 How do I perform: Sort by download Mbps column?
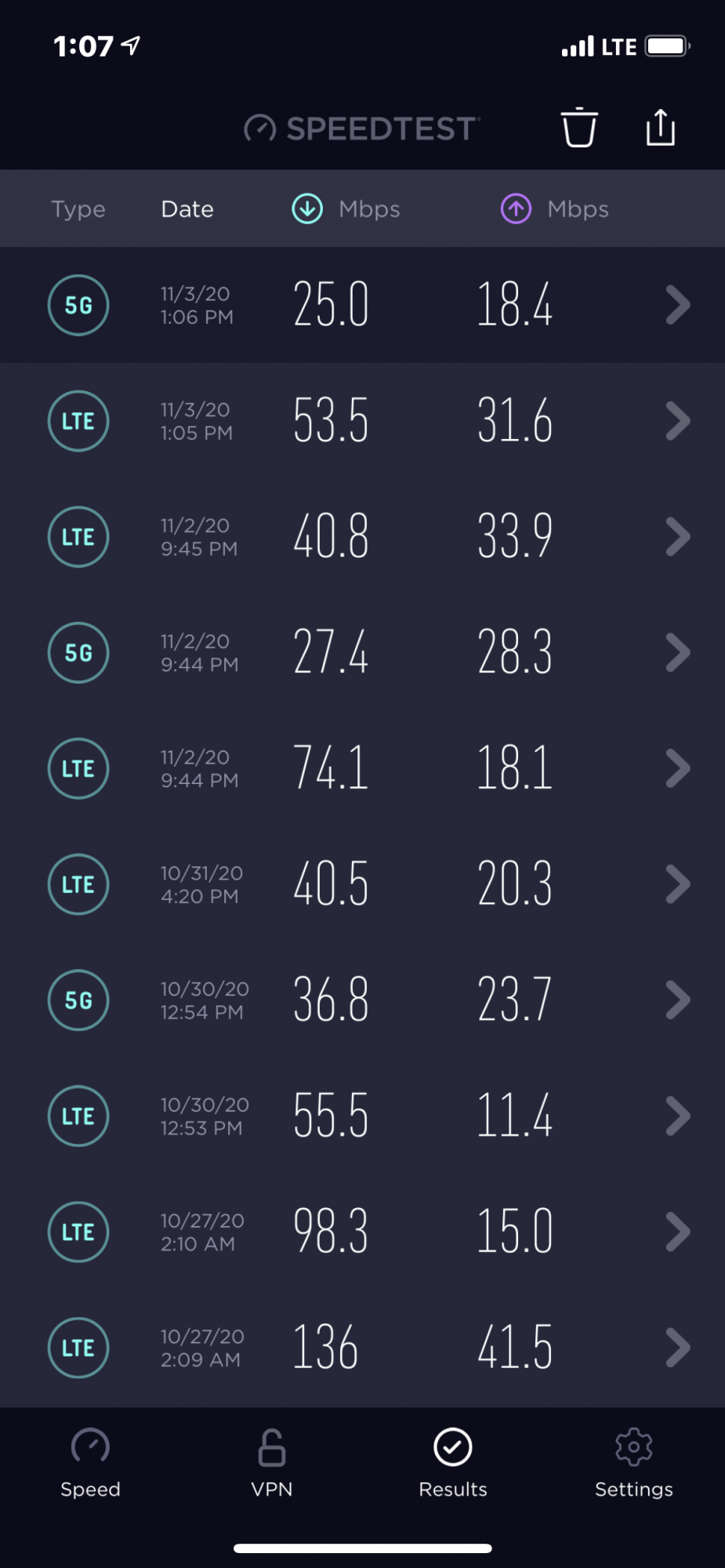pos(346,209)
